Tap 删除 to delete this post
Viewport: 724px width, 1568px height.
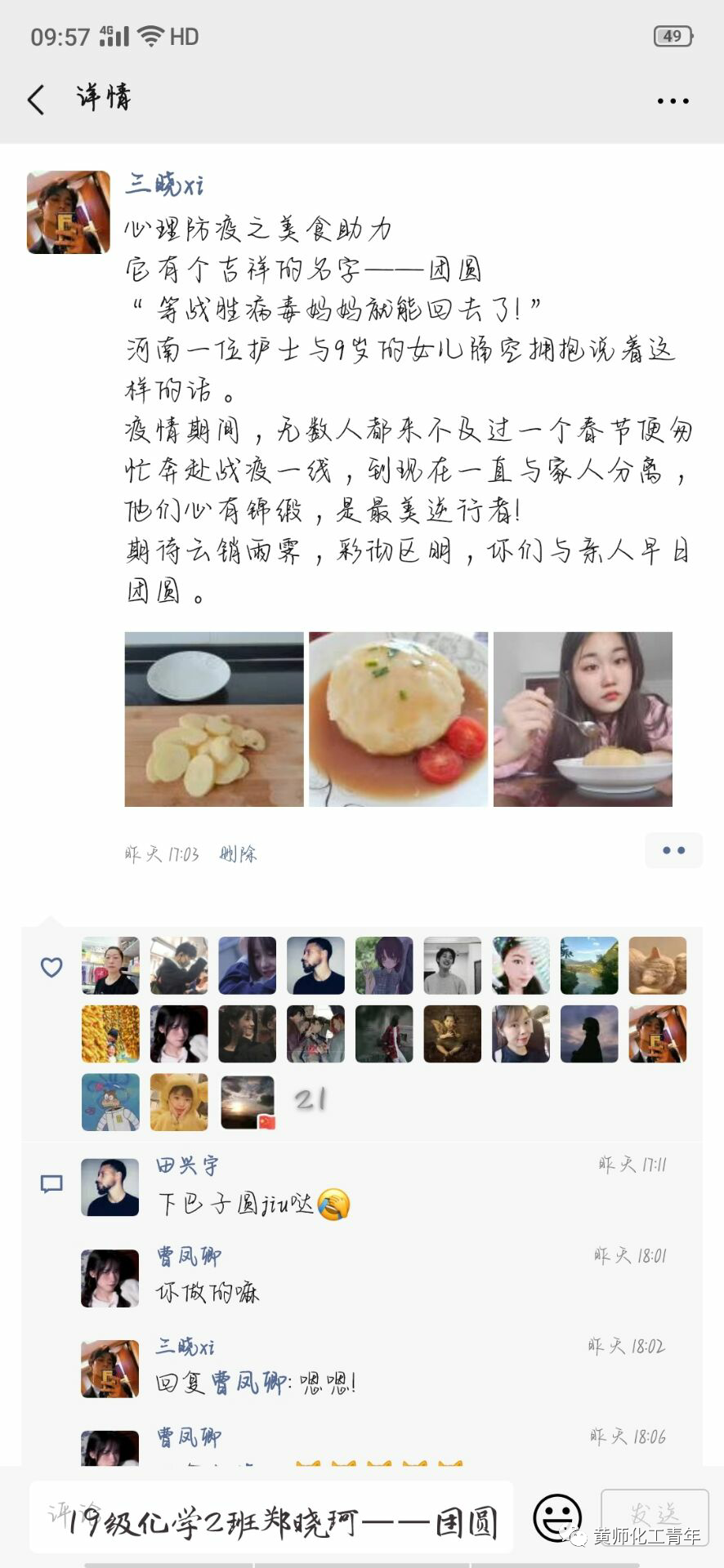(x=239, y=854)
